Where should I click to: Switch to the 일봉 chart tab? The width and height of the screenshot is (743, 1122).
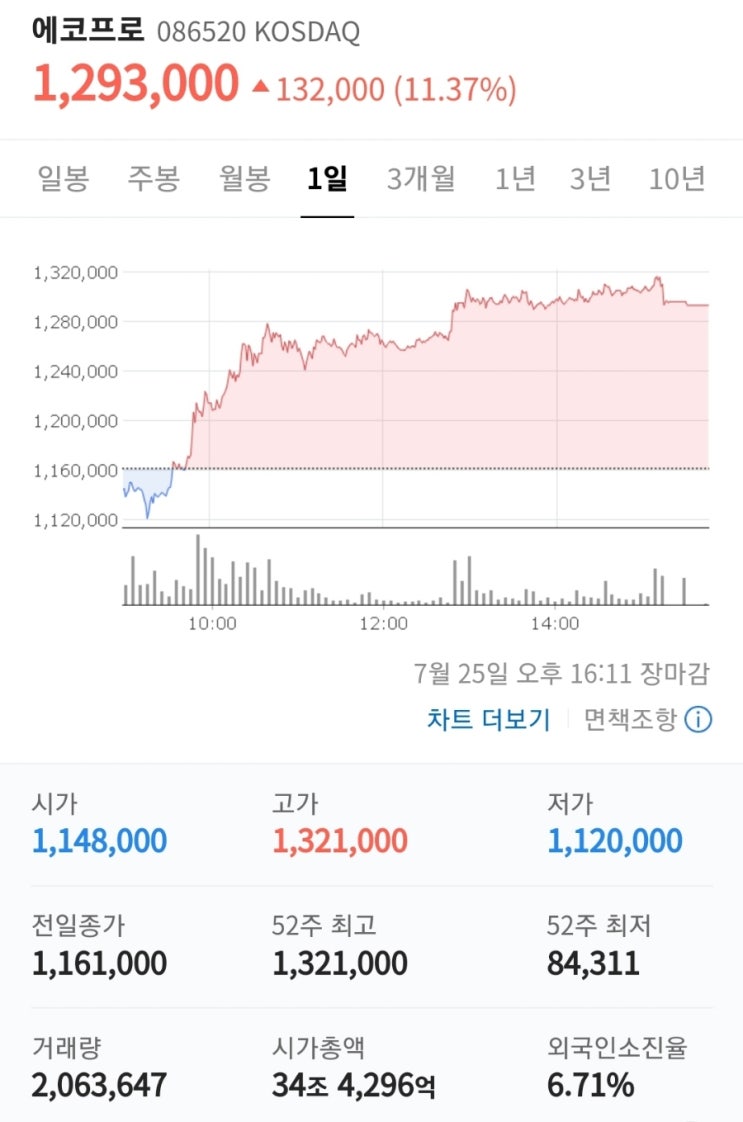click(63, 180)
